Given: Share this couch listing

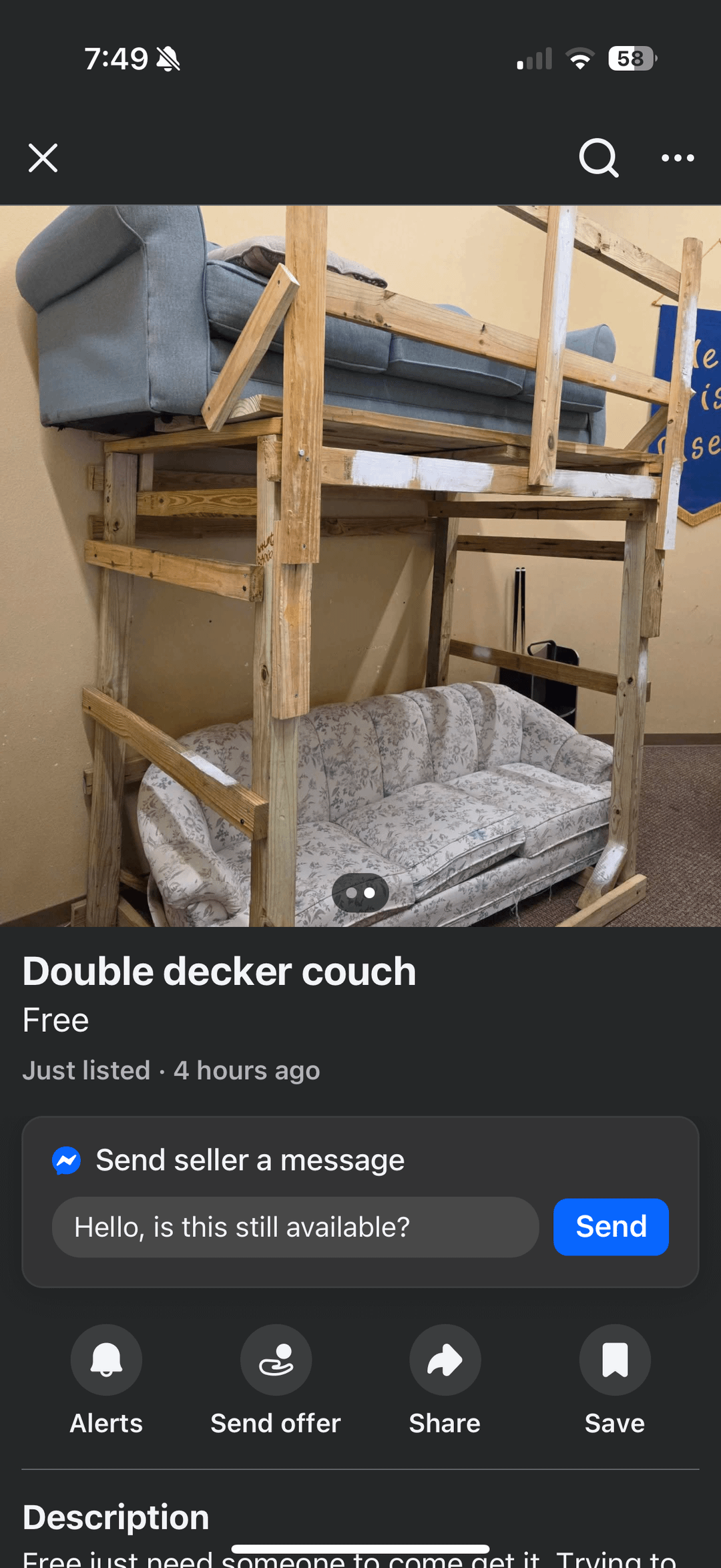Looking at the screenshot, I should pos(445,1360).
